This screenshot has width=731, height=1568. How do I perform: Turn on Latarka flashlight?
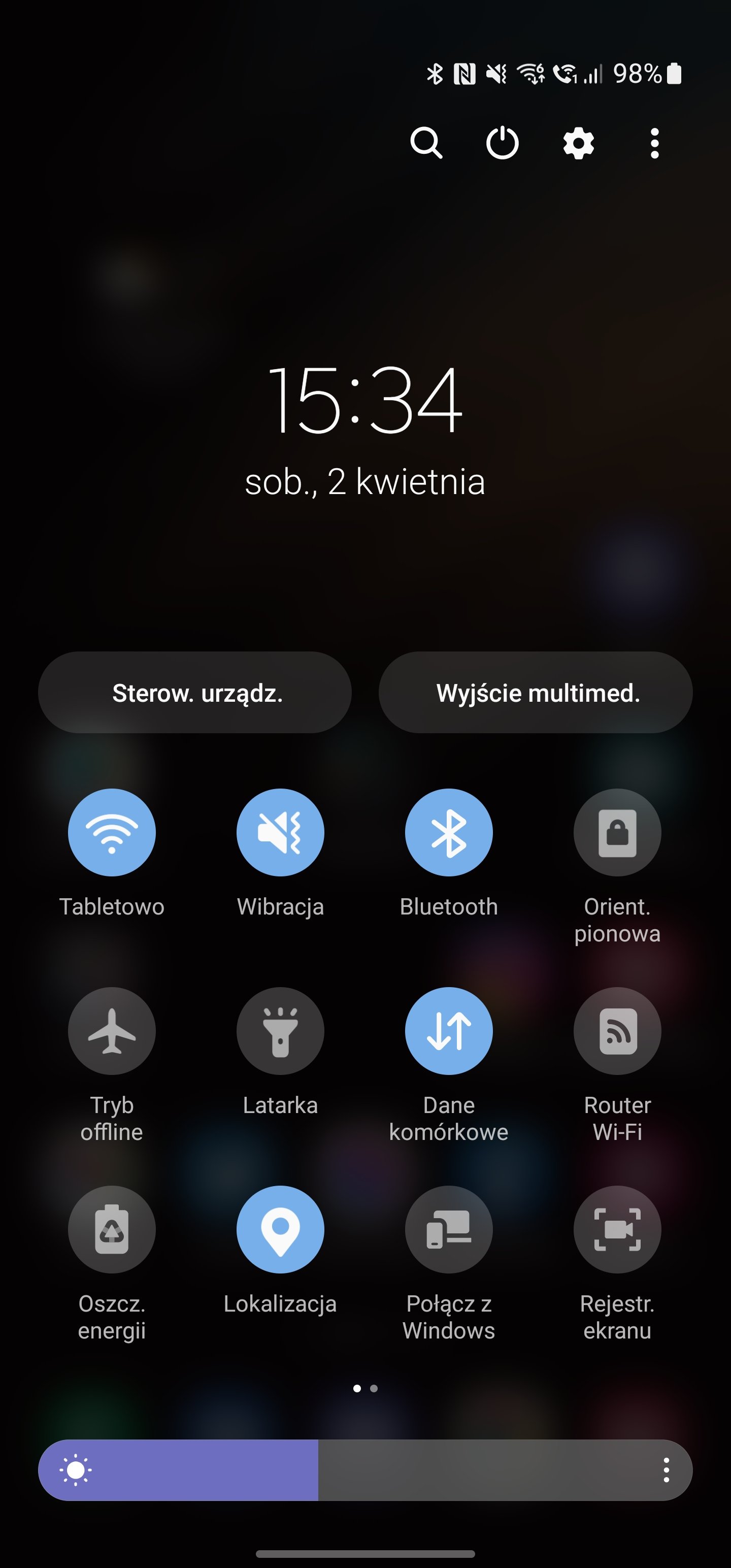(280, 1030)
